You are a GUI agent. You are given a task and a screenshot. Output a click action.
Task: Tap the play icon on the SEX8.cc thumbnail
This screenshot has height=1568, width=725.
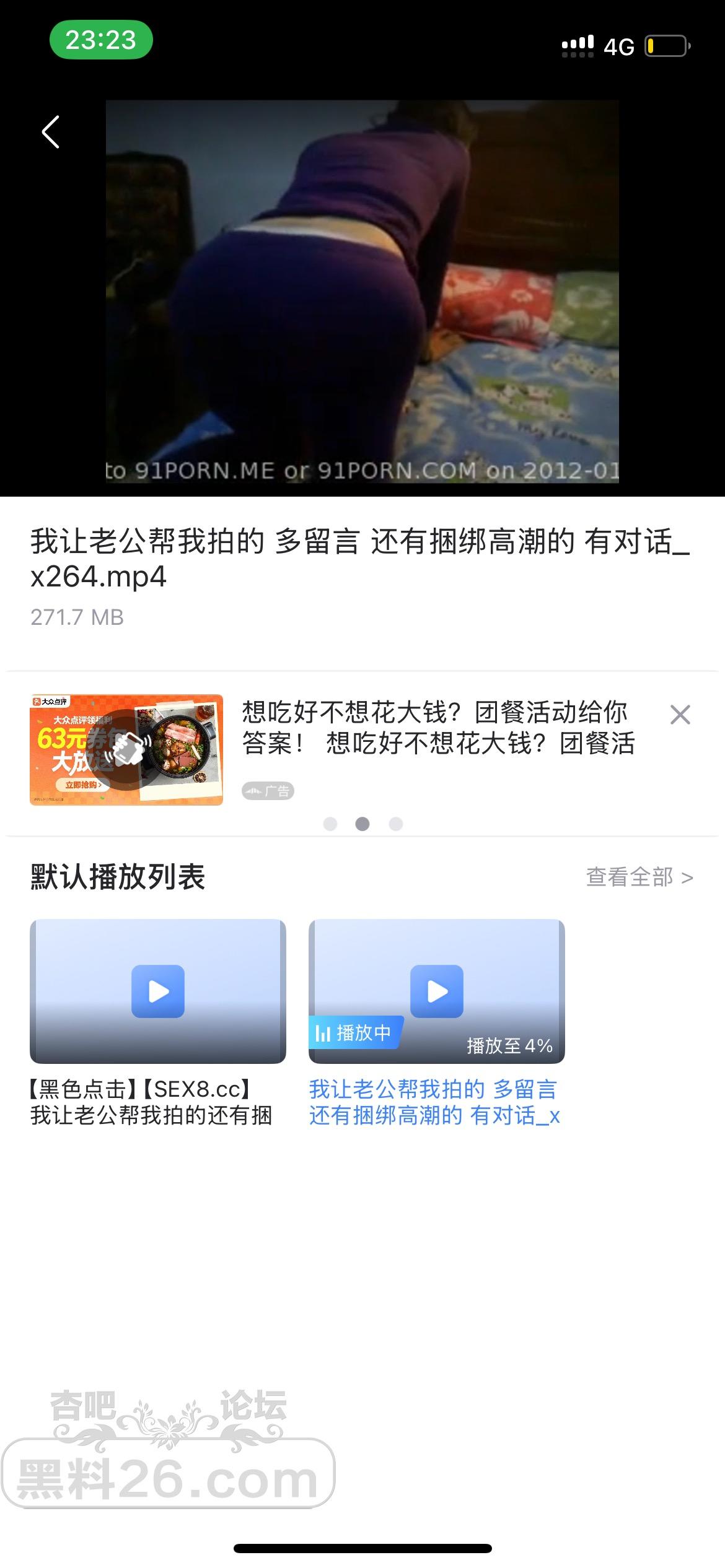pos(157,991)
